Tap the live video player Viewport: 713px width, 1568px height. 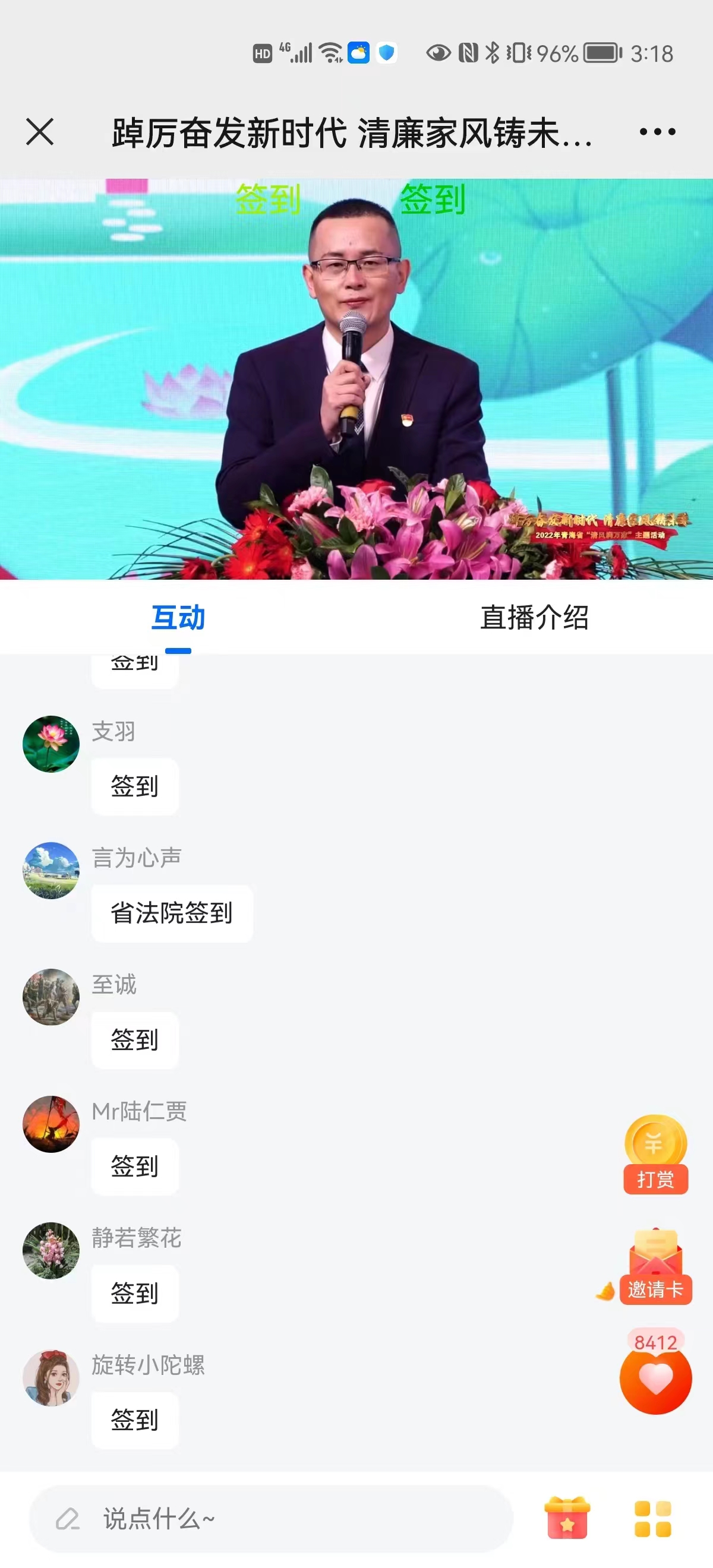(x=356, y=378)
